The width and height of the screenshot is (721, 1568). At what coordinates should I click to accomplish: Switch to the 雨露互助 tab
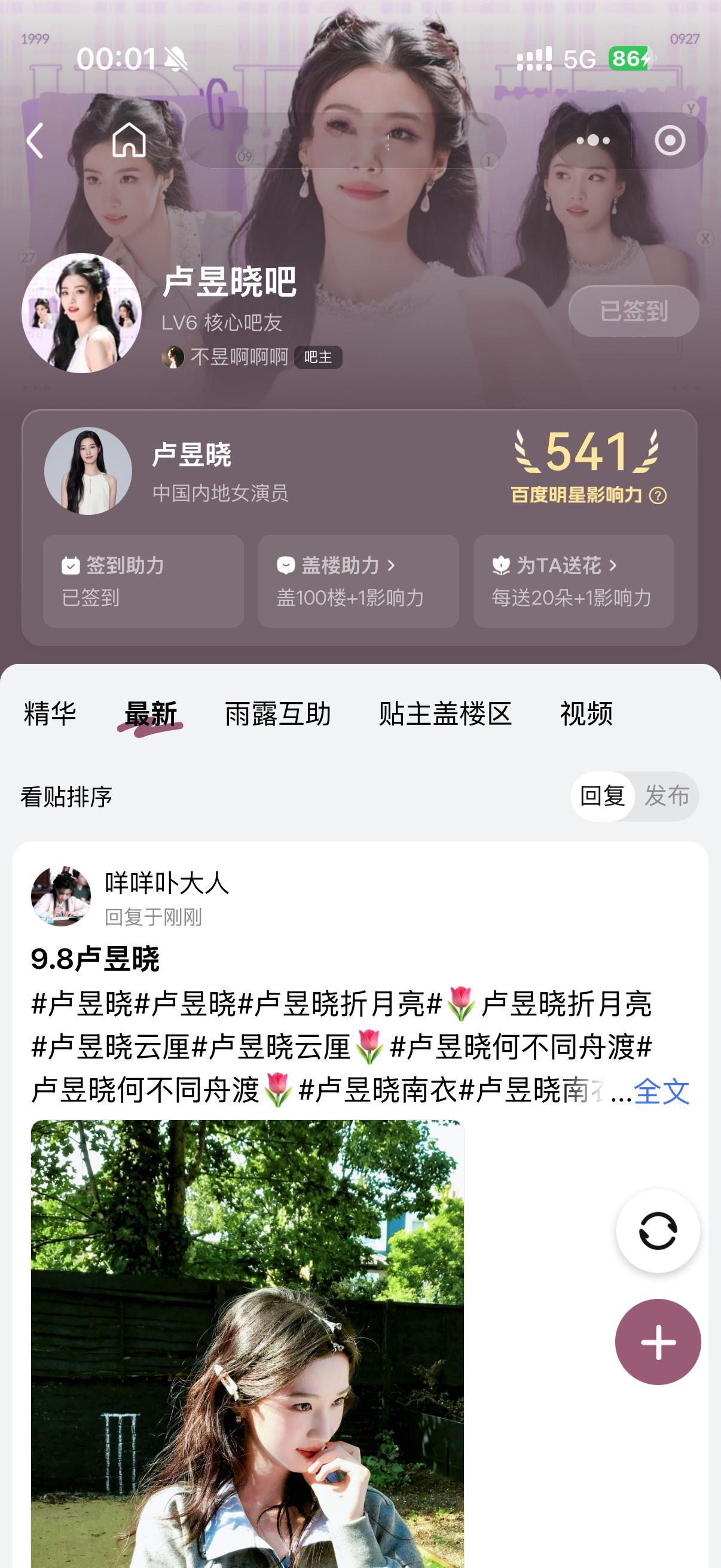pos(277,713)
